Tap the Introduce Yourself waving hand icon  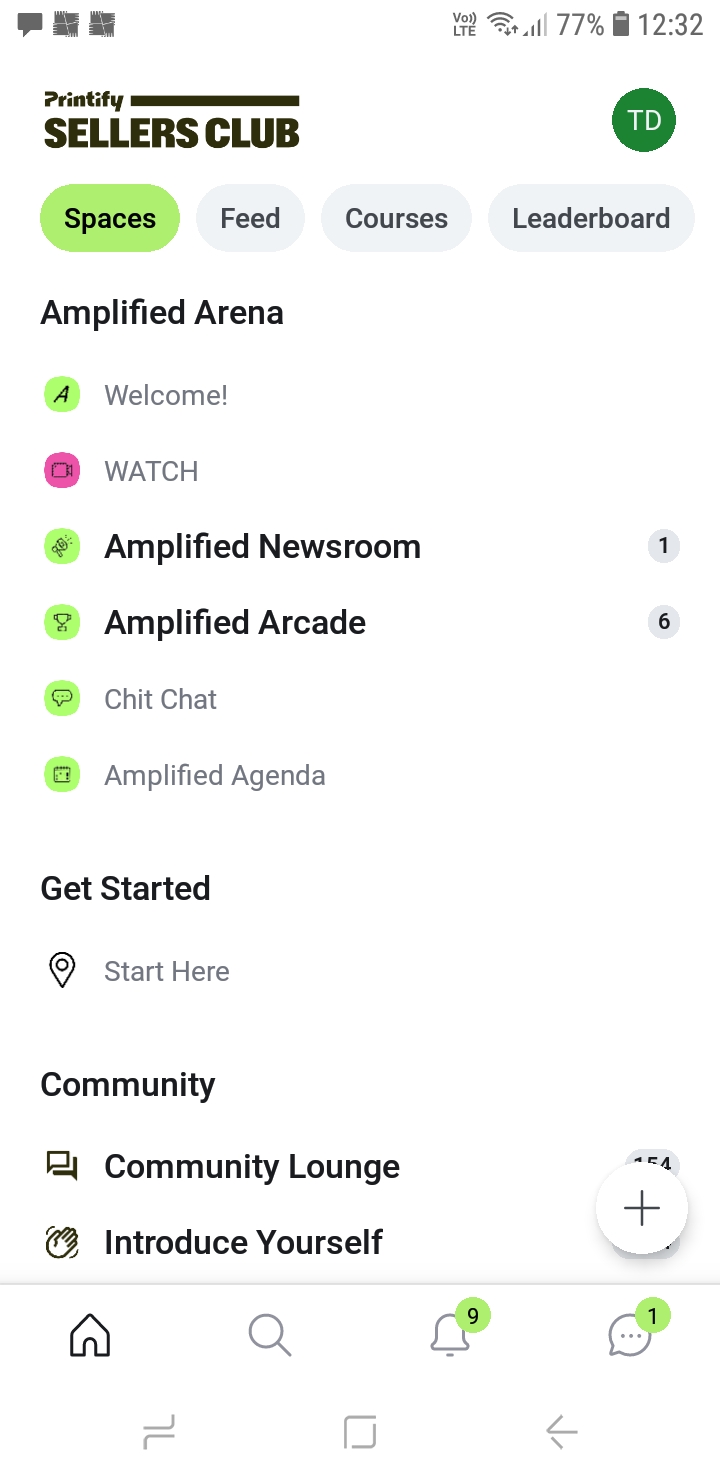[62, 1241]
